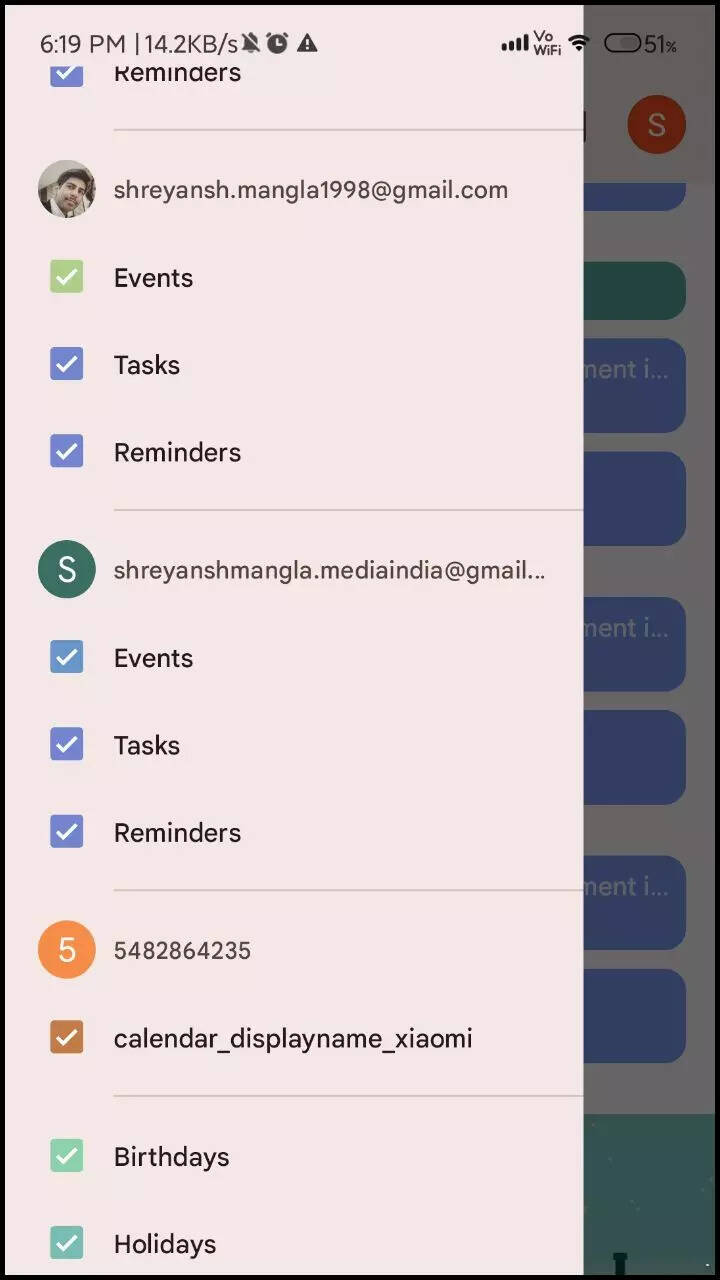
Task: Toggle the Holidays calendar checkbox
Action: (x=67, y=1243)
